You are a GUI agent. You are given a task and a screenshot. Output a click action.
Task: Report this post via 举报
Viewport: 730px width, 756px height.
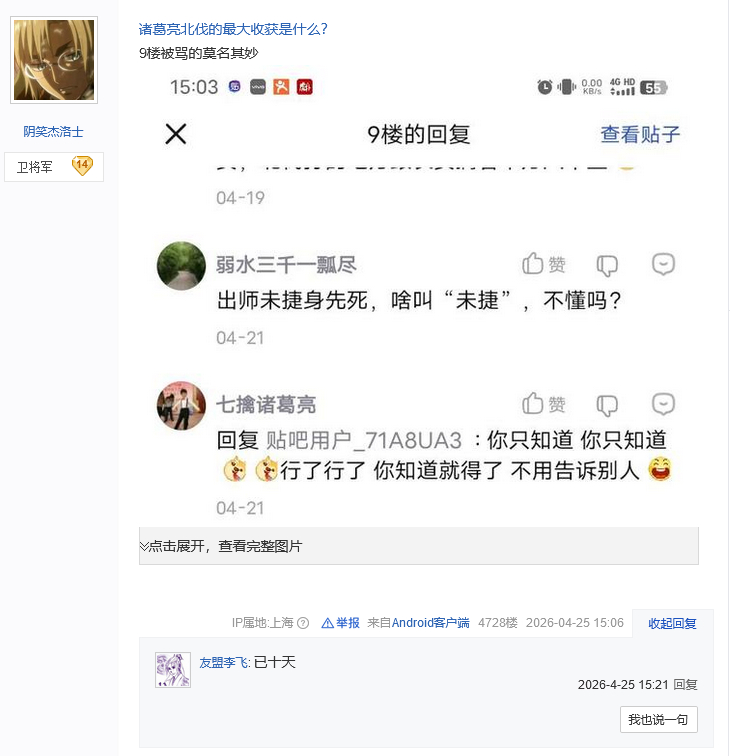coord(341,623)
